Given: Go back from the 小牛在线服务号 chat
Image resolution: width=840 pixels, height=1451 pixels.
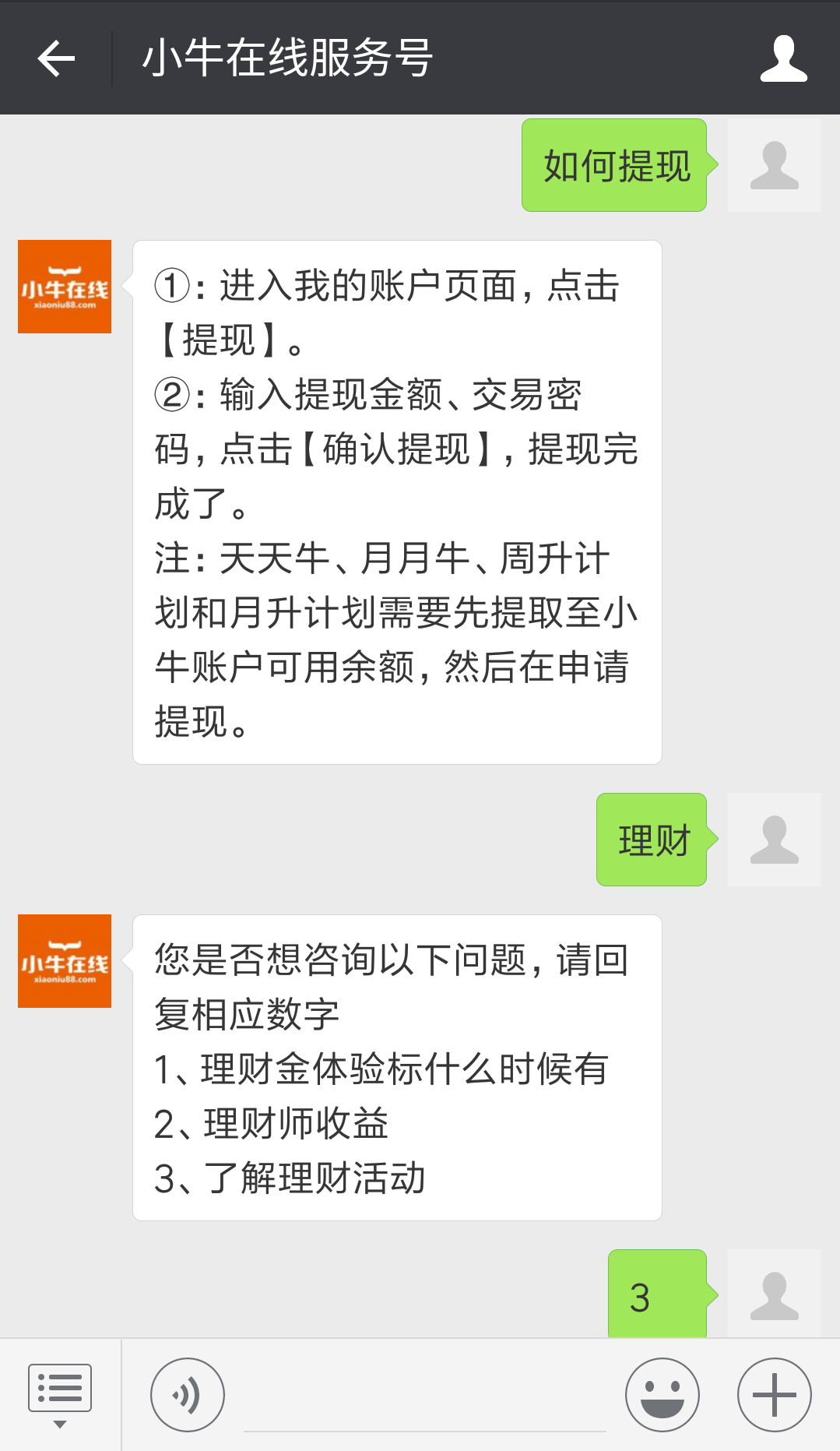Looking at the screenshot, I should 56,58.
